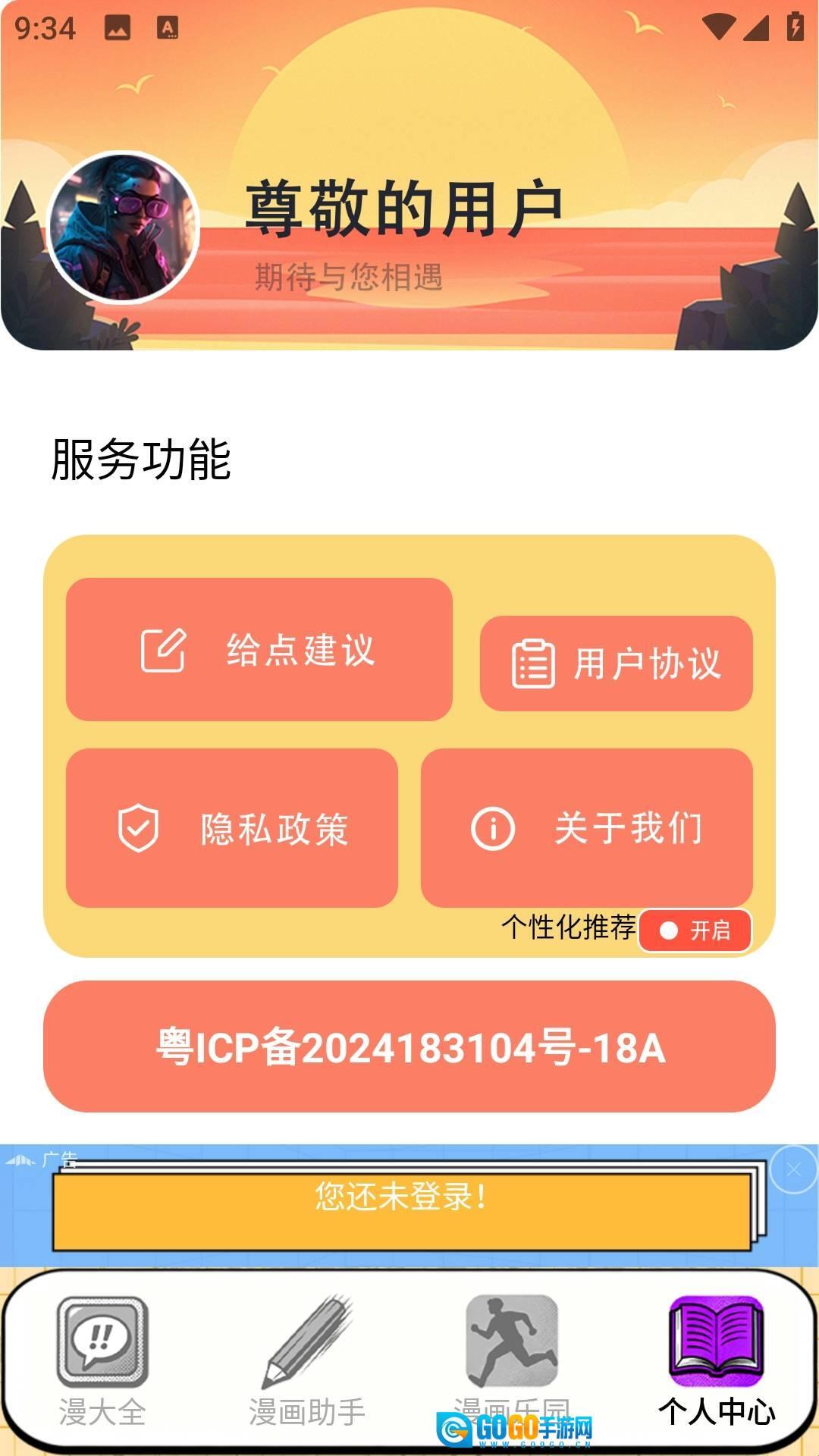Open the 给点建议 feedback button
This screenshot has width=819, height=1456.
pos(259,649)
